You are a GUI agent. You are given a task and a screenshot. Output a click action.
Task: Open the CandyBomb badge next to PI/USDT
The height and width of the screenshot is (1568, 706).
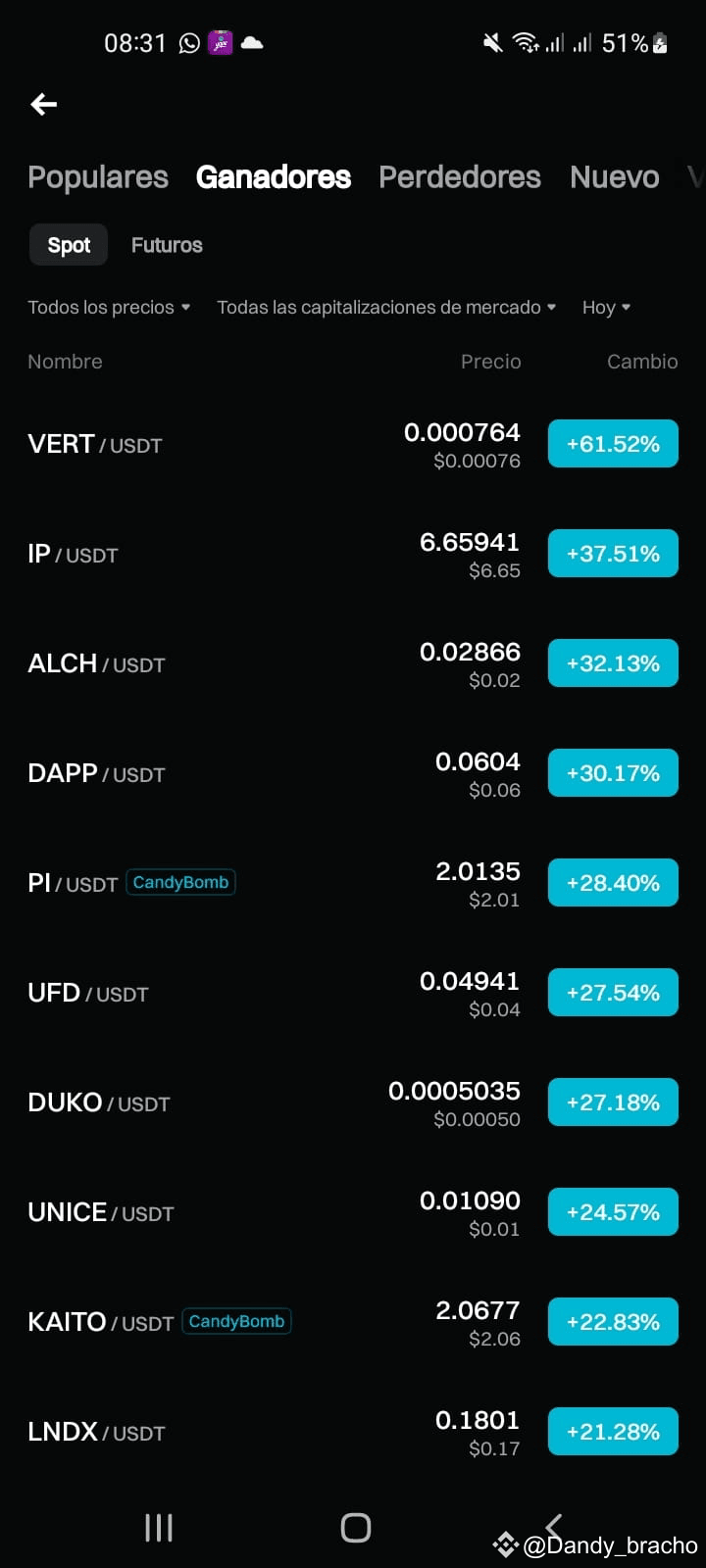tap(180, 882)
